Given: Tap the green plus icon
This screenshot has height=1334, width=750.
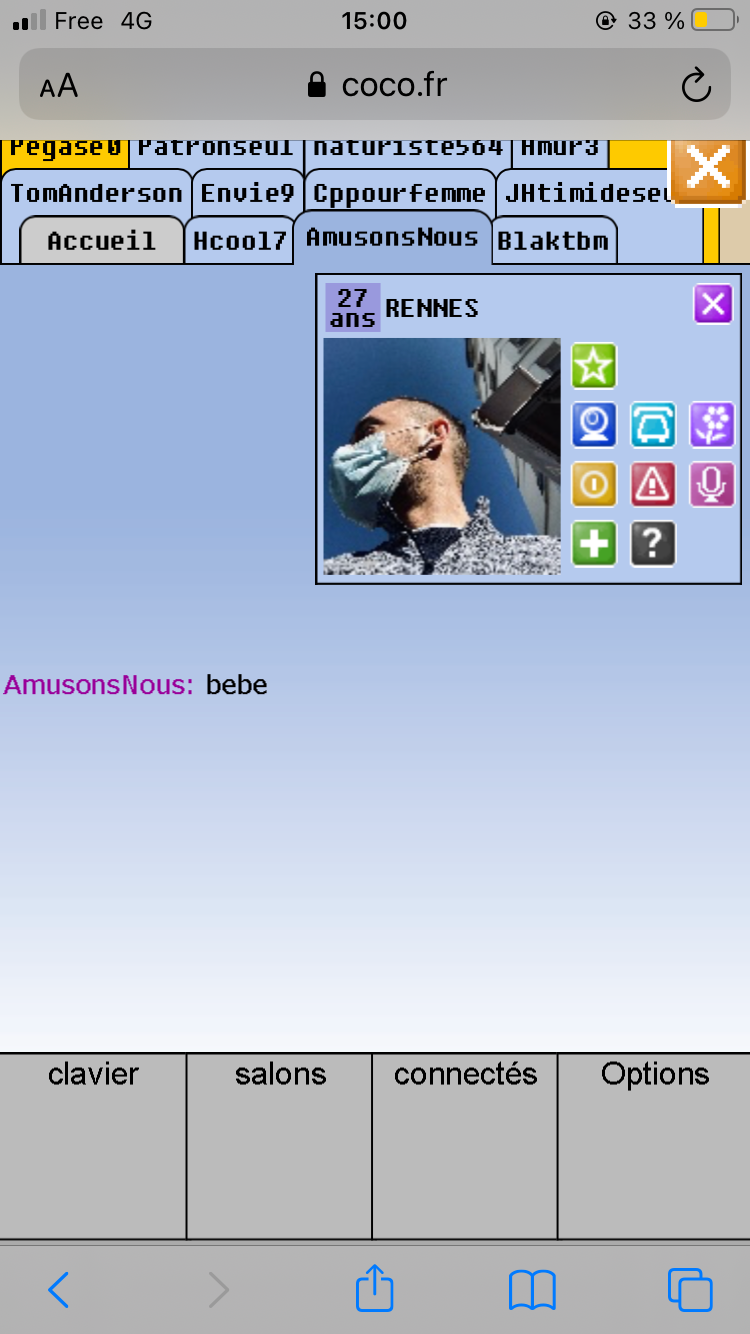Looking at the screenshot, I should [x=594, y=544].
